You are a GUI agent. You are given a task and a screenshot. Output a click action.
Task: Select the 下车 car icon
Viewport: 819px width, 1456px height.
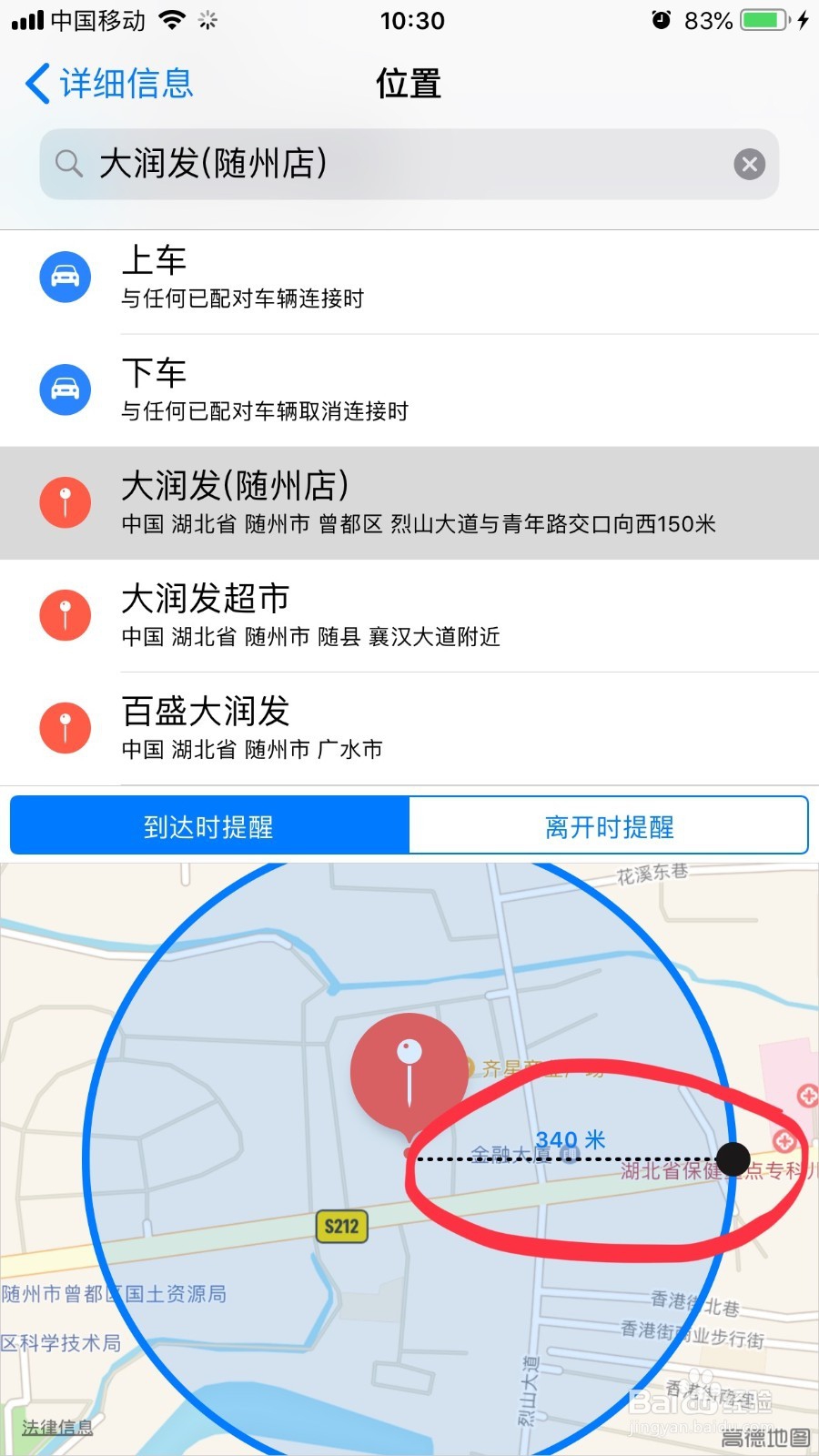pyautogui.click(x=65, y=389)
